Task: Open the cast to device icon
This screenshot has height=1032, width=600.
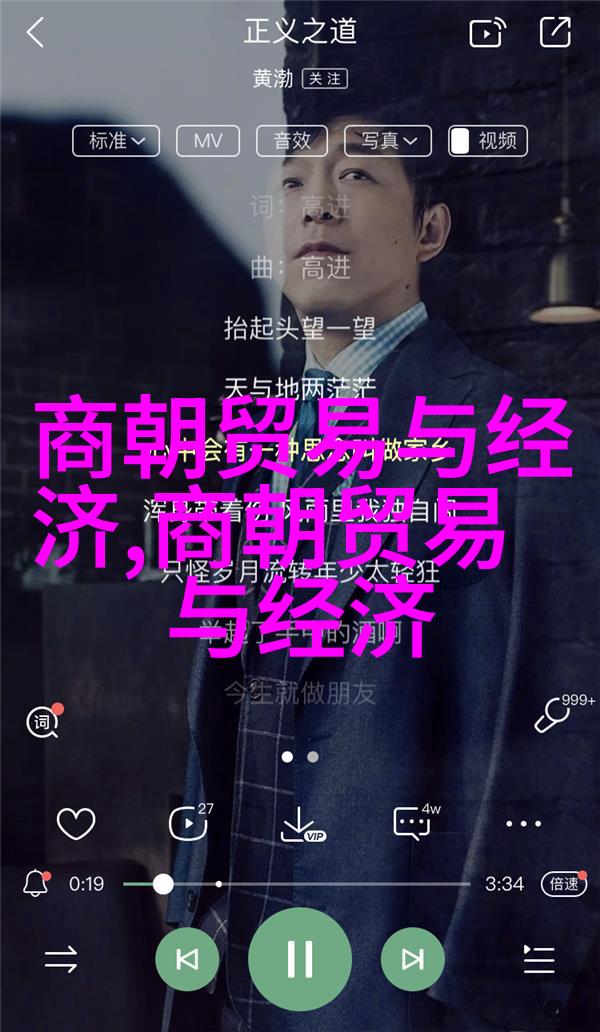Action: (x=485, y=33)
